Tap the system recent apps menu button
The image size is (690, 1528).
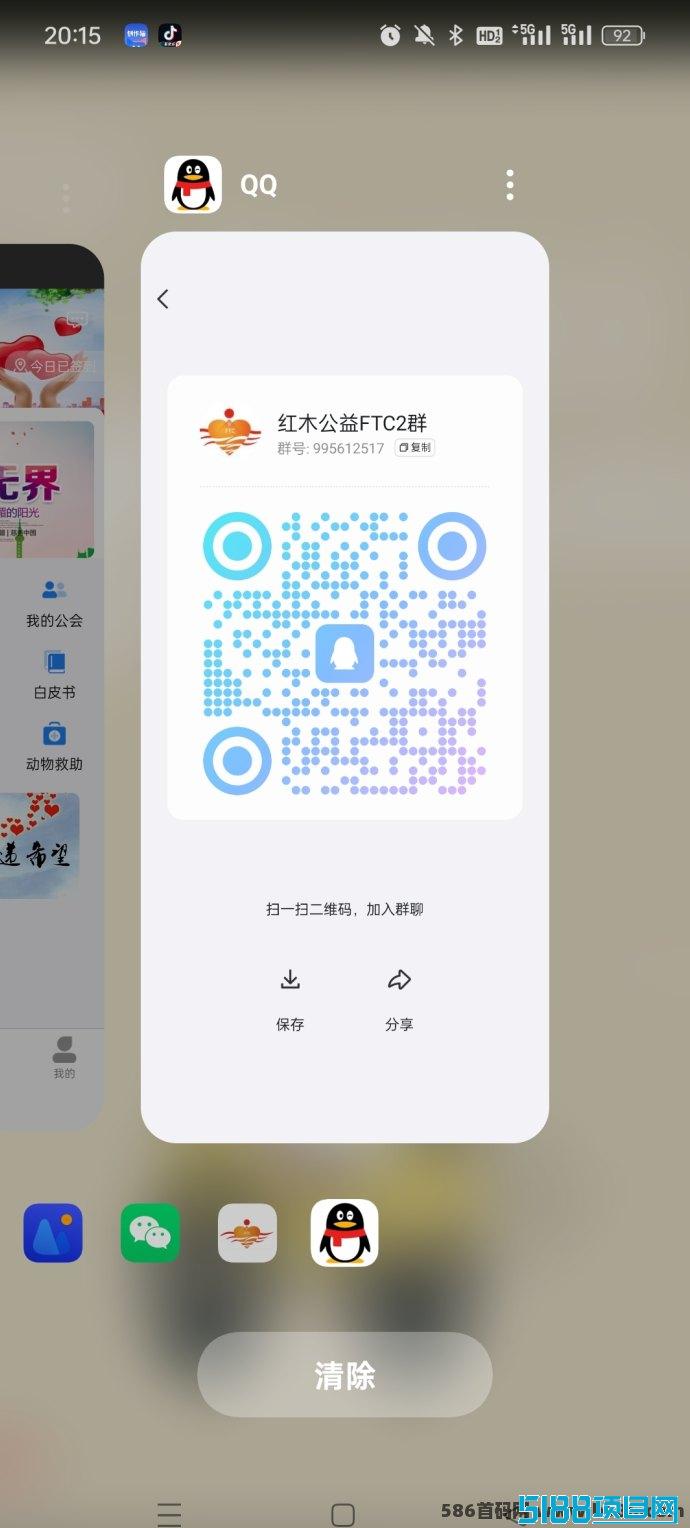(170, 1514)
